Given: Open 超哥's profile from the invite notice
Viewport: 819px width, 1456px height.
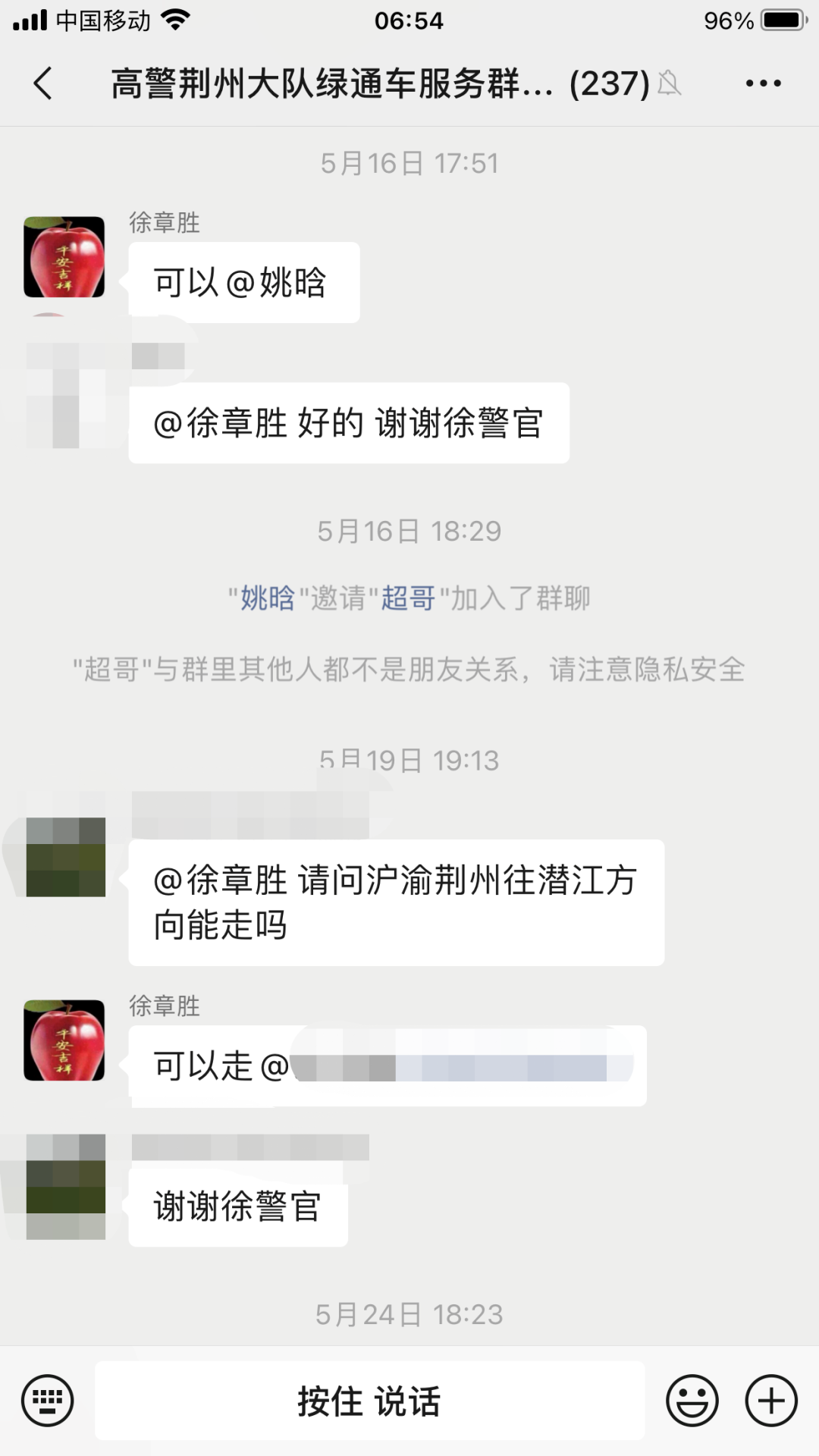Looking at the screenshot, I should point(407,598).
